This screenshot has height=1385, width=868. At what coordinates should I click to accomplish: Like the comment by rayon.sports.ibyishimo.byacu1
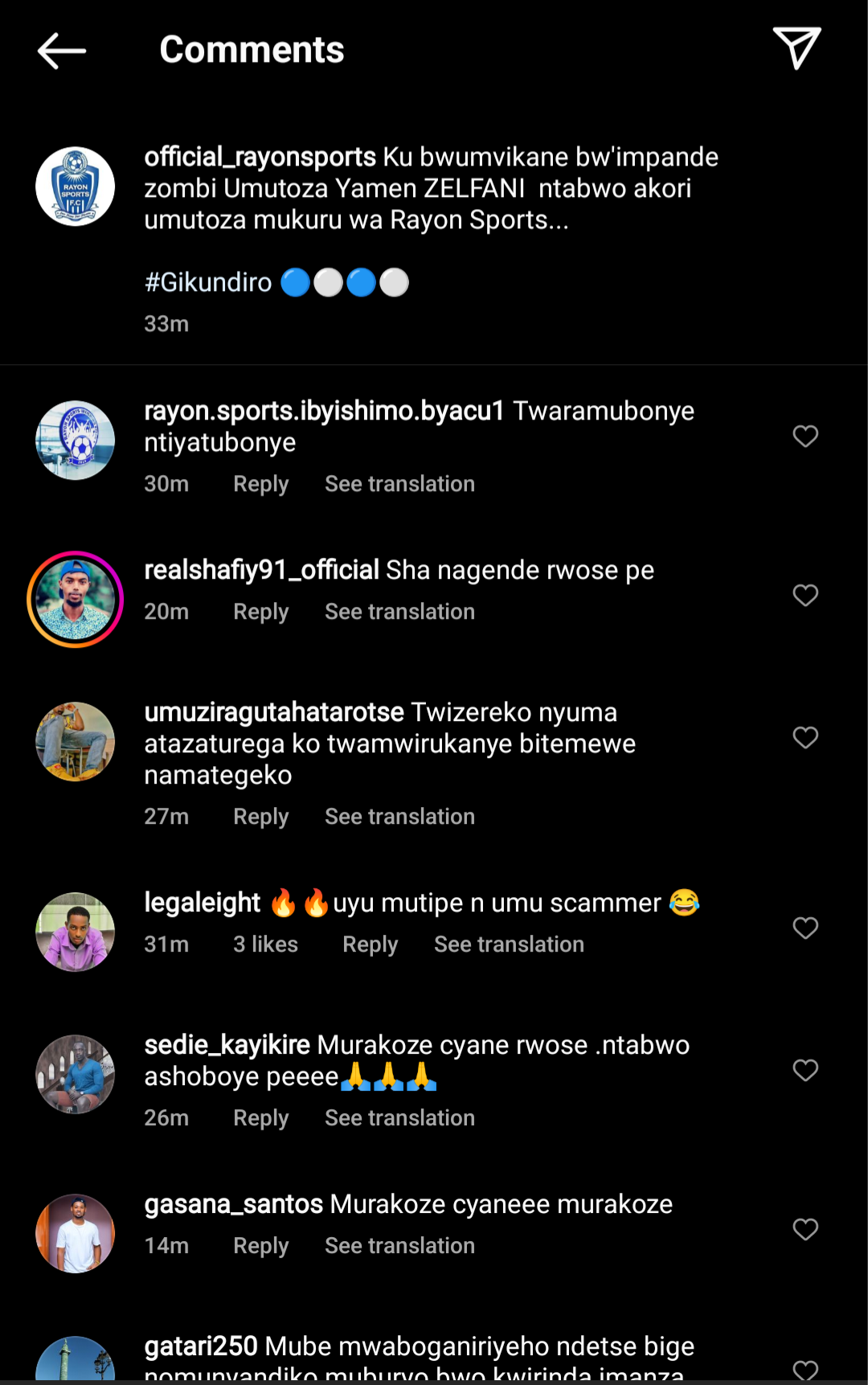pos(805,436)
